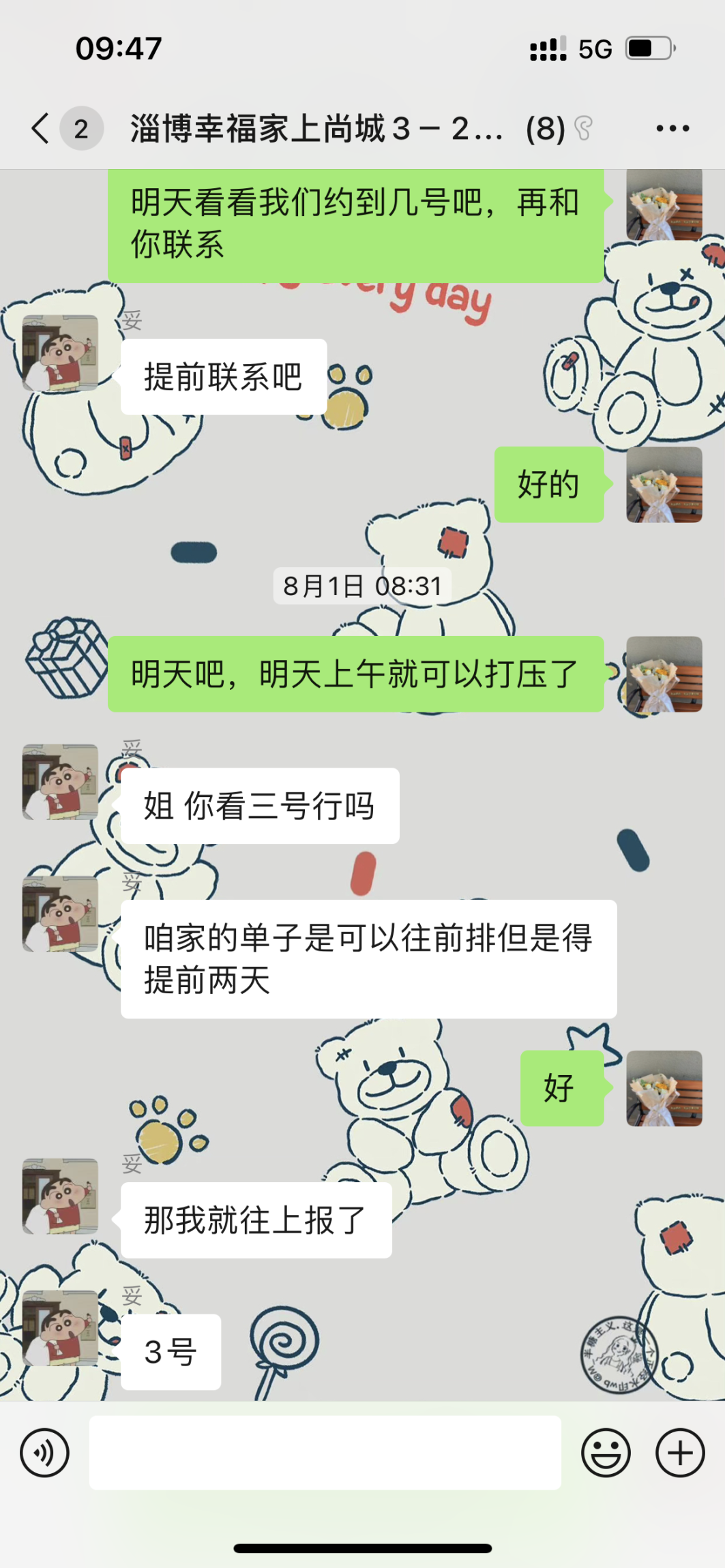Tap the avatar beside the 3号 message
725x1568 pixels.
pyautogui.click(x=60, y=1327)
